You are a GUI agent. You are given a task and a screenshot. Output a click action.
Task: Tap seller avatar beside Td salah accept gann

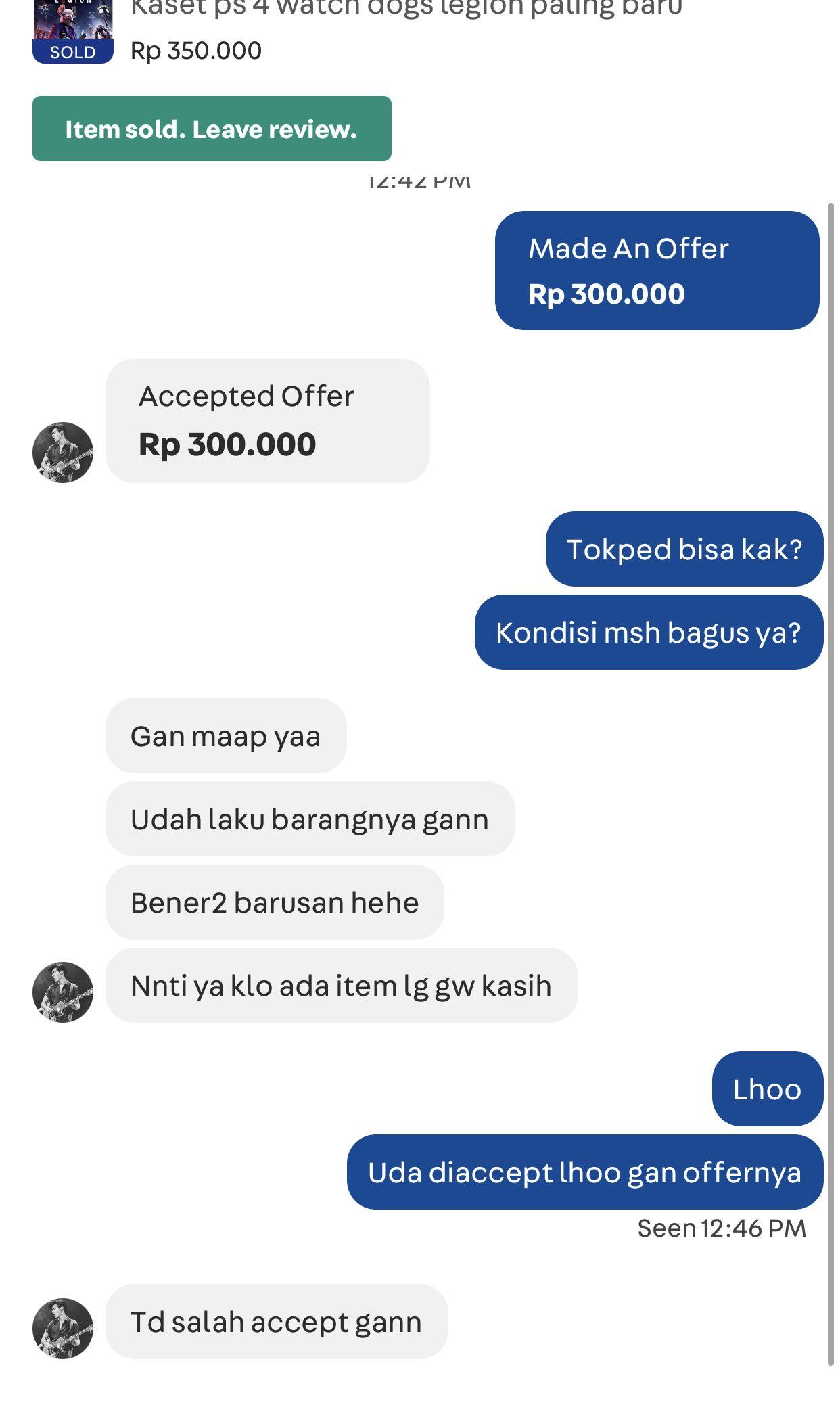63,1328
